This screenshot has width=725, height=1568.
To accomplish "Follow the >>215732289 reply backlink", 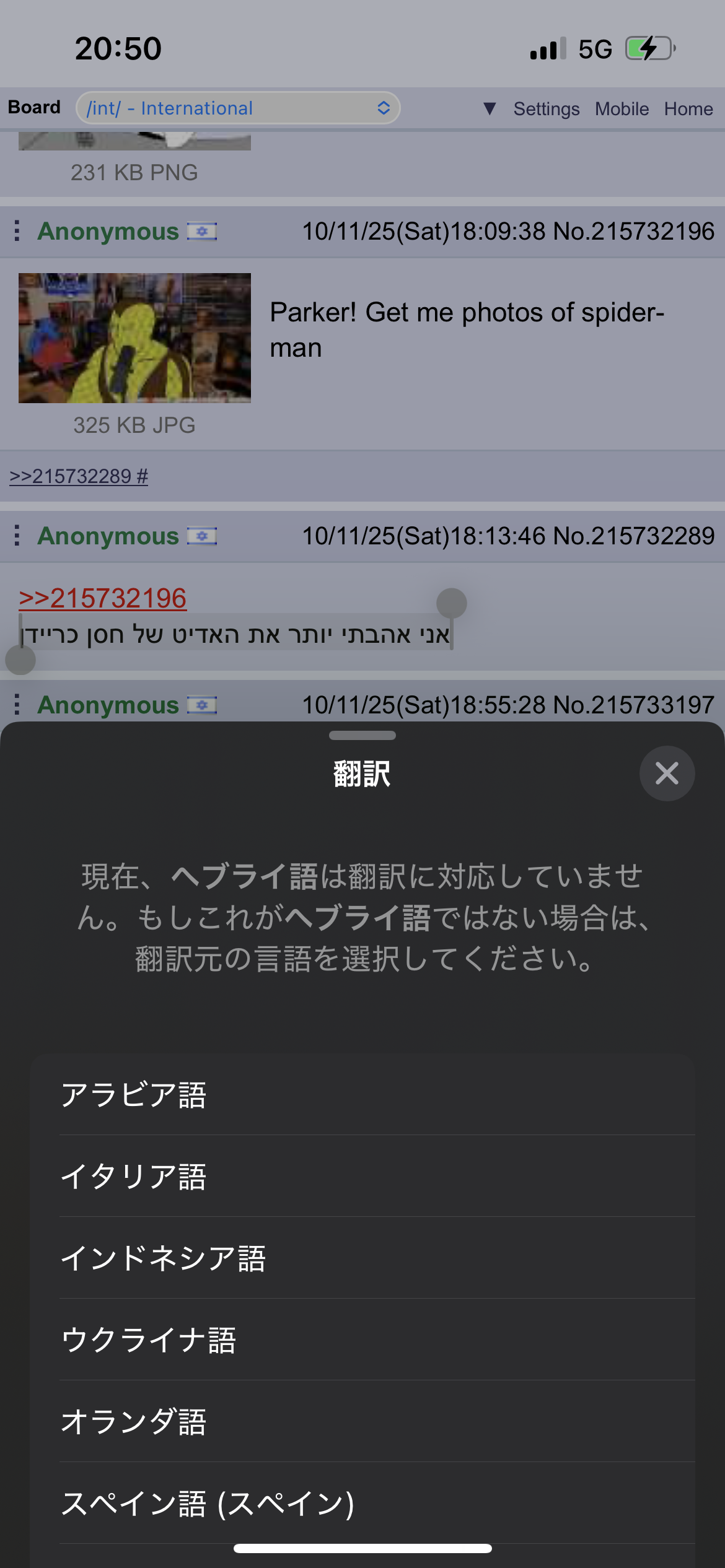I will (72, 476).
